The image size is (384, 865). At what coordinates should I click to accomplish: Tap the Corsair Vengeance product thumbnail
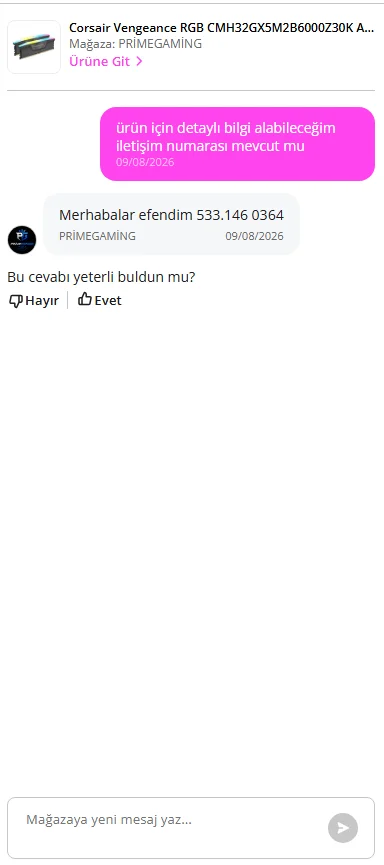(x=34, y=47)
